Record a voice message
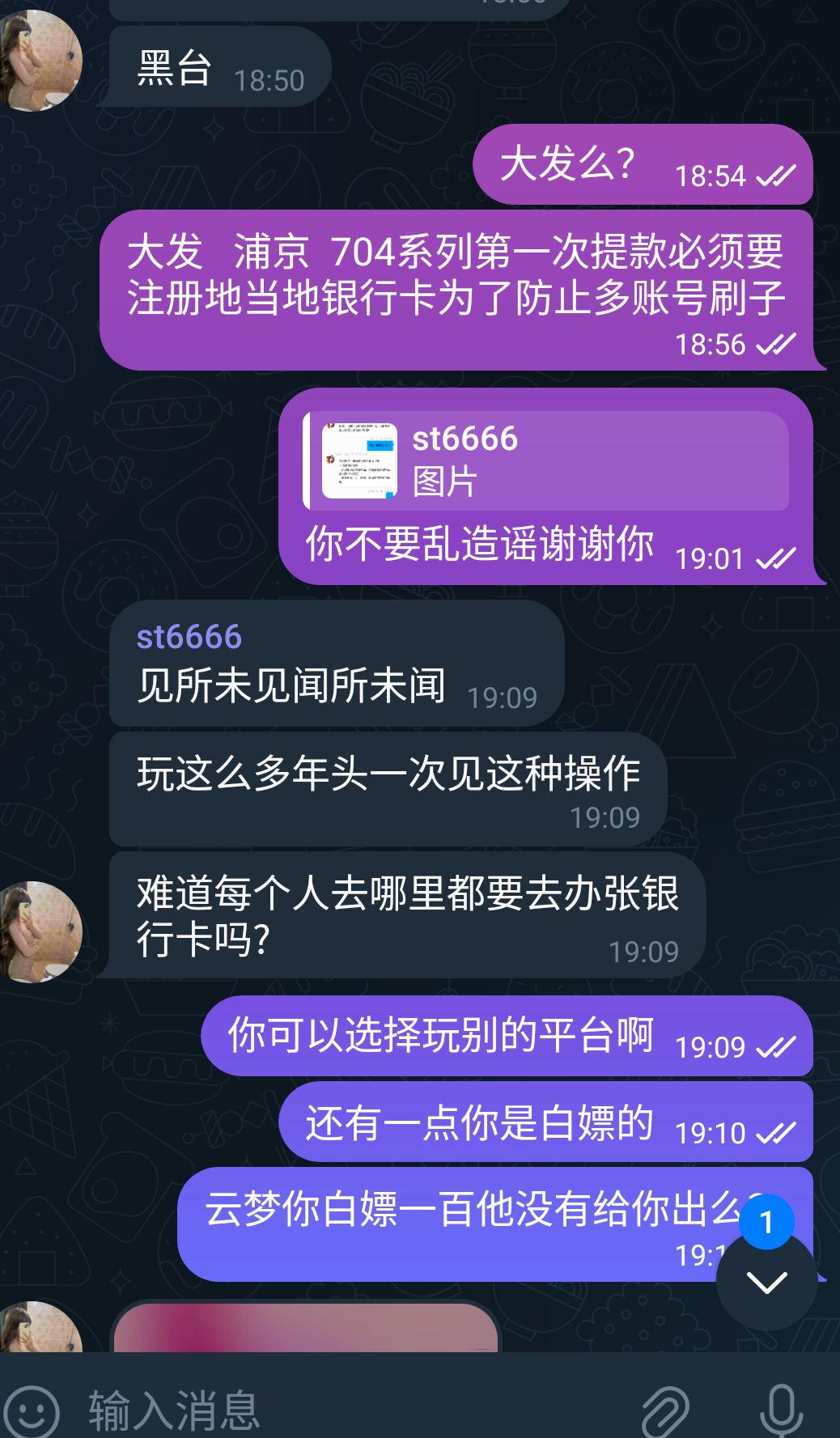The image size is (840, 1438). pyautogui.click(x=781, y=1410)
